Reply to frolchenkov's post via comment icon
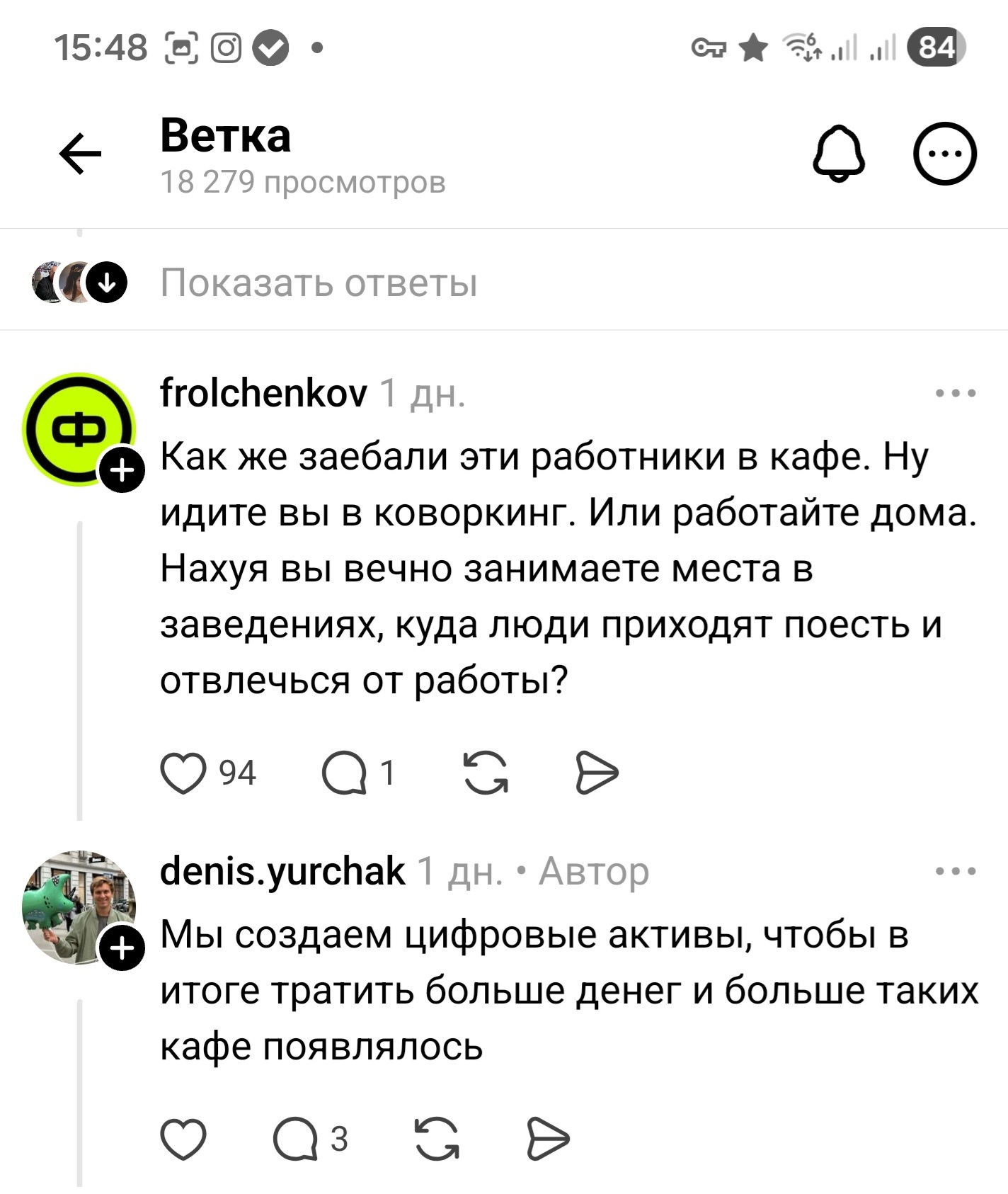 345,773
